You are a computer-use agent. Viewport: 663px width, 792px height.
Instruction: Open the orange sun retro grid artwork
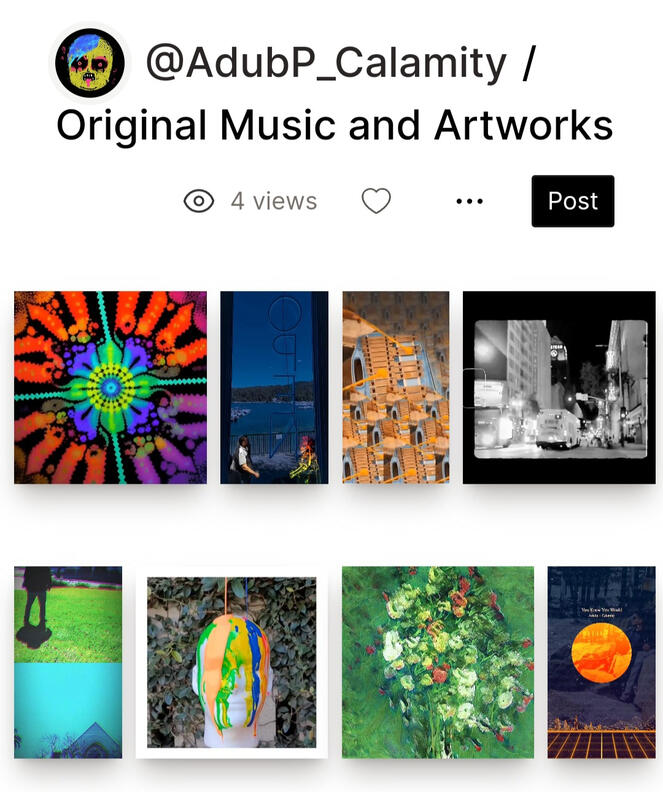601,662
